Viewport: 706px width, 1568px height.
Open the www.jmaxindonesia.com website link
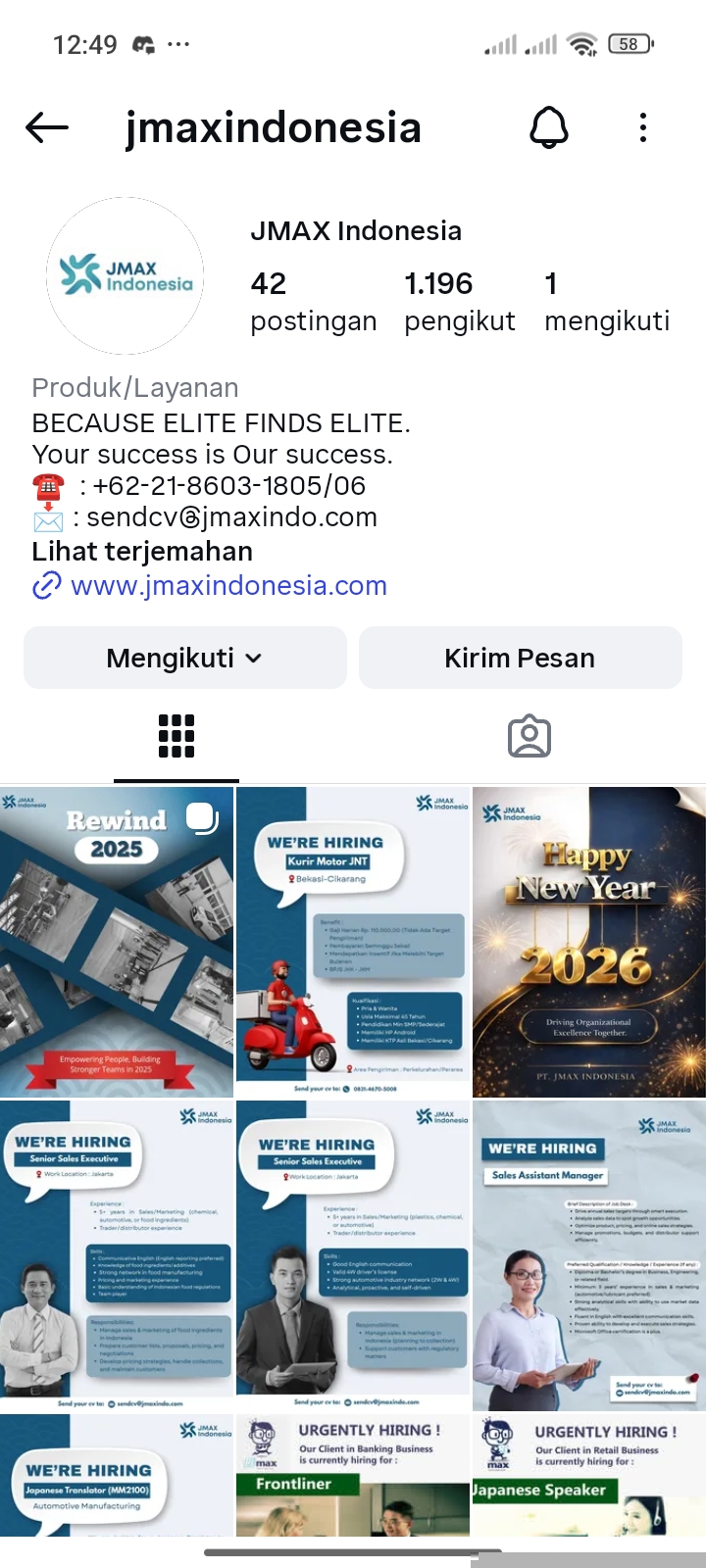[228, 585]
